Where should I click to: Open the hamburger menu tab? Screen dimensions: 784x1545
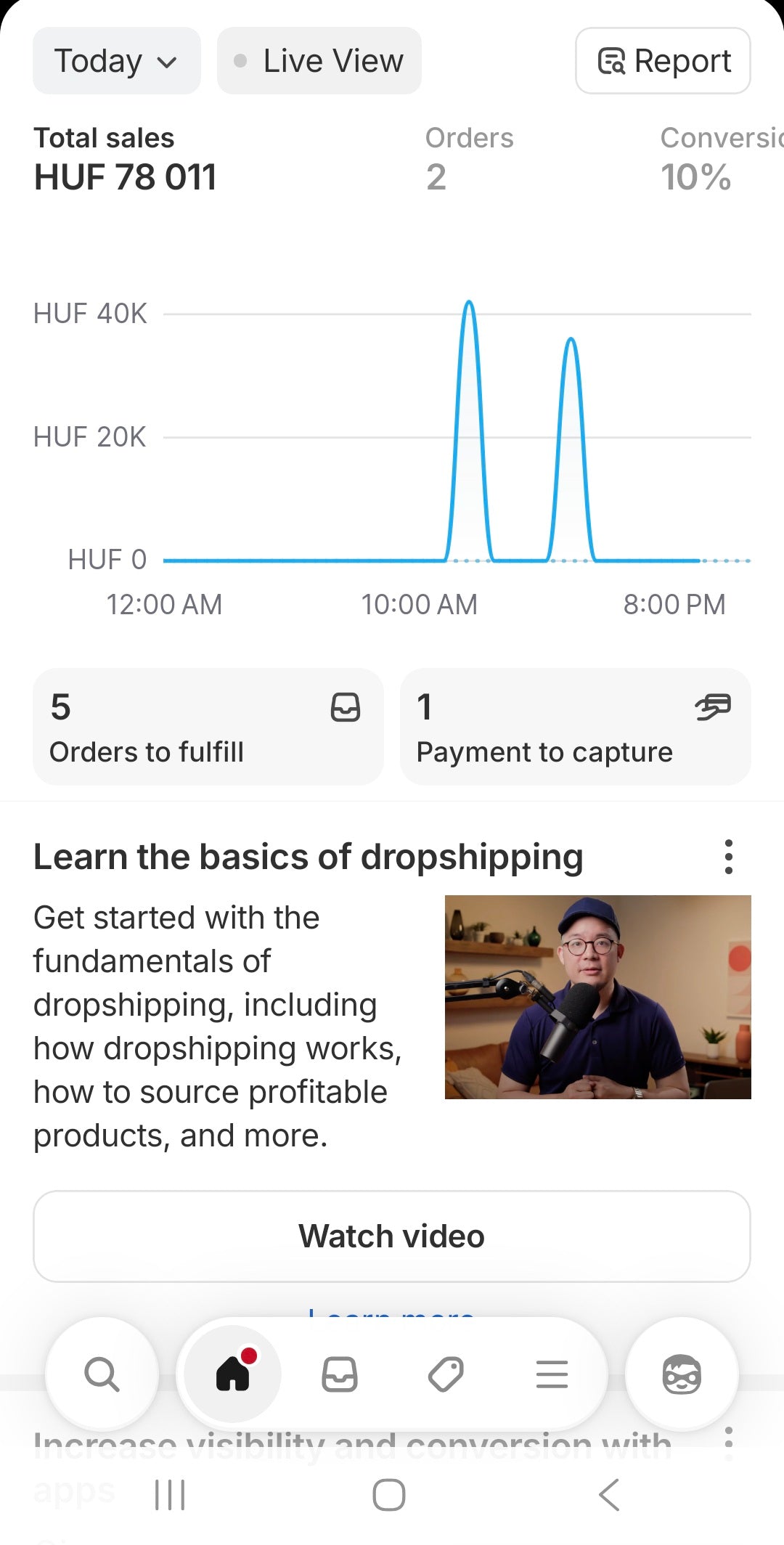[x=552, y=1374]
